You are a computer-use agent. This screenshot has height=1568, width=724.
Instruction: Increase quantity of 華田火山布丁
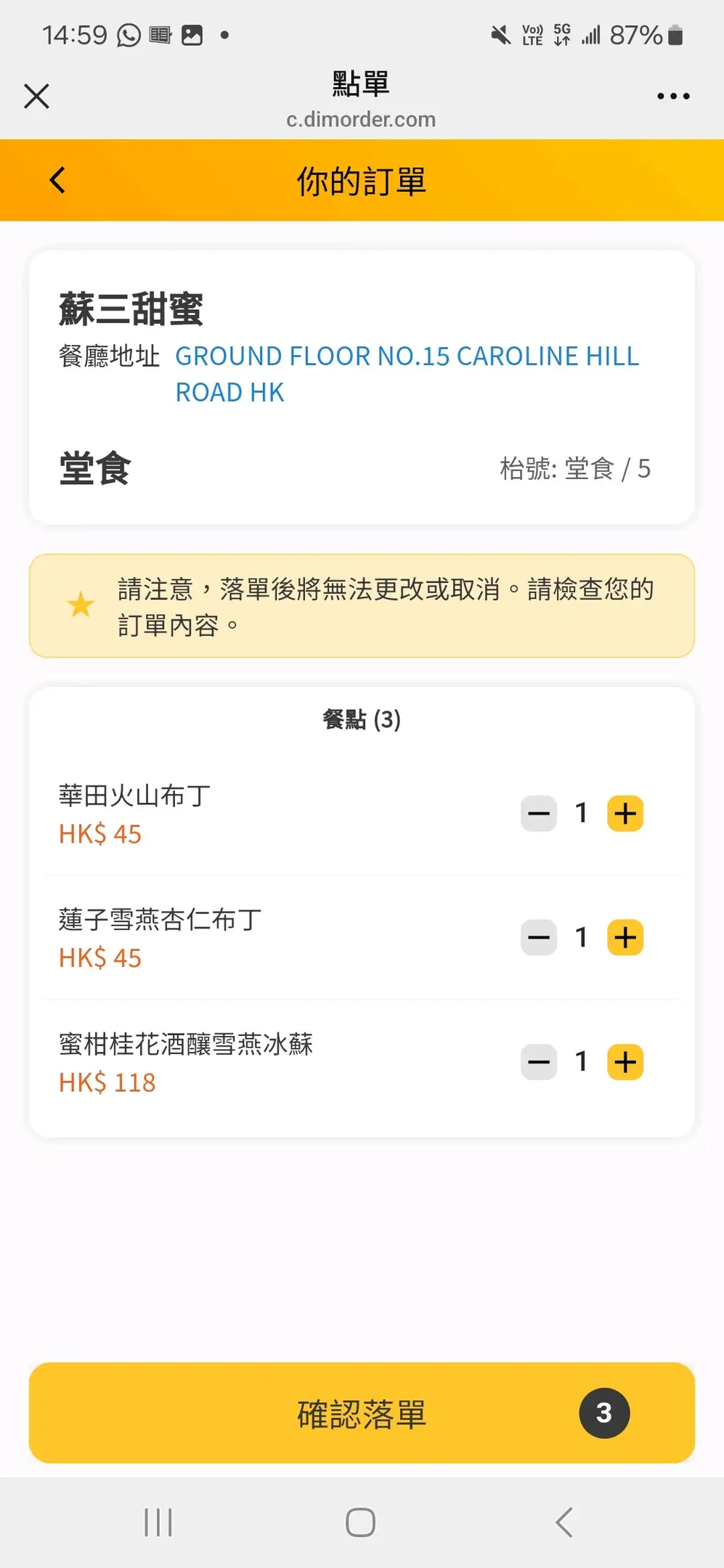pos(625,814)
